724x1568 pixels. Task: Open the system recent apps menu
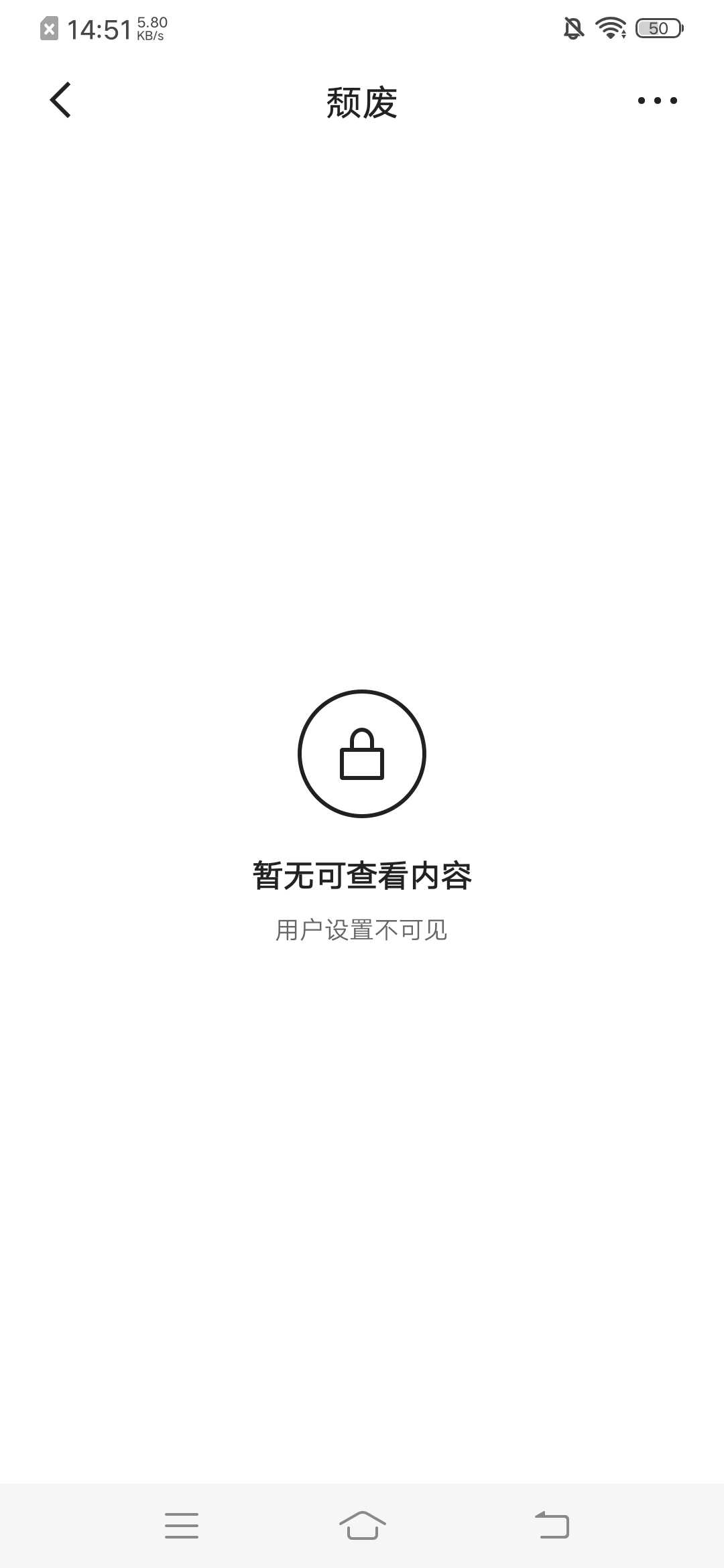(x=182, y=1525)
